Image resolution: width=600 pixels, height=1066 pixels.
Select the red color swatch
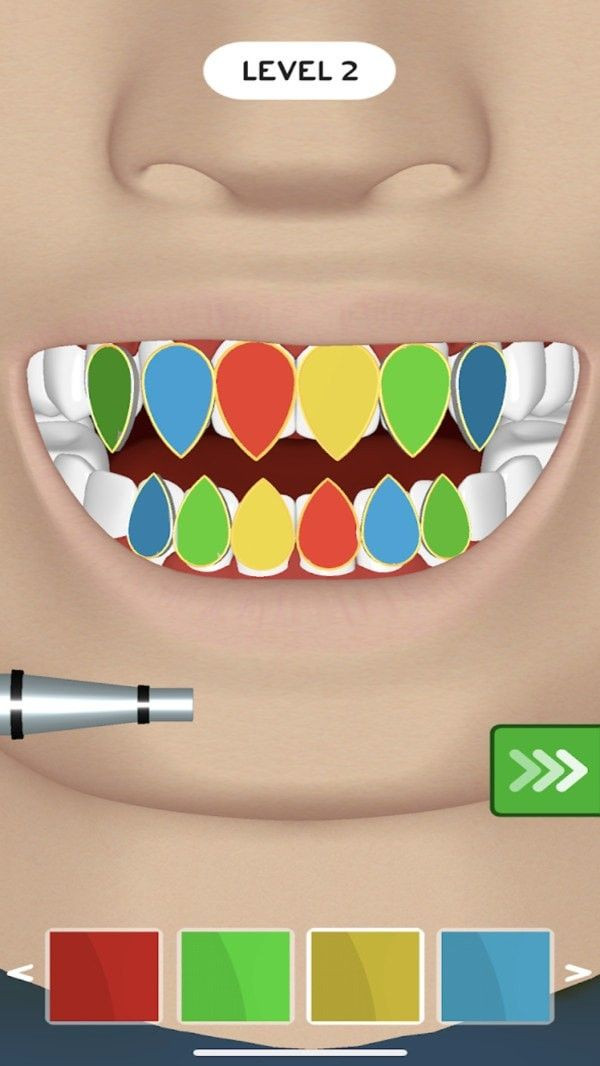pyautogui.click(x=104, y=976)
